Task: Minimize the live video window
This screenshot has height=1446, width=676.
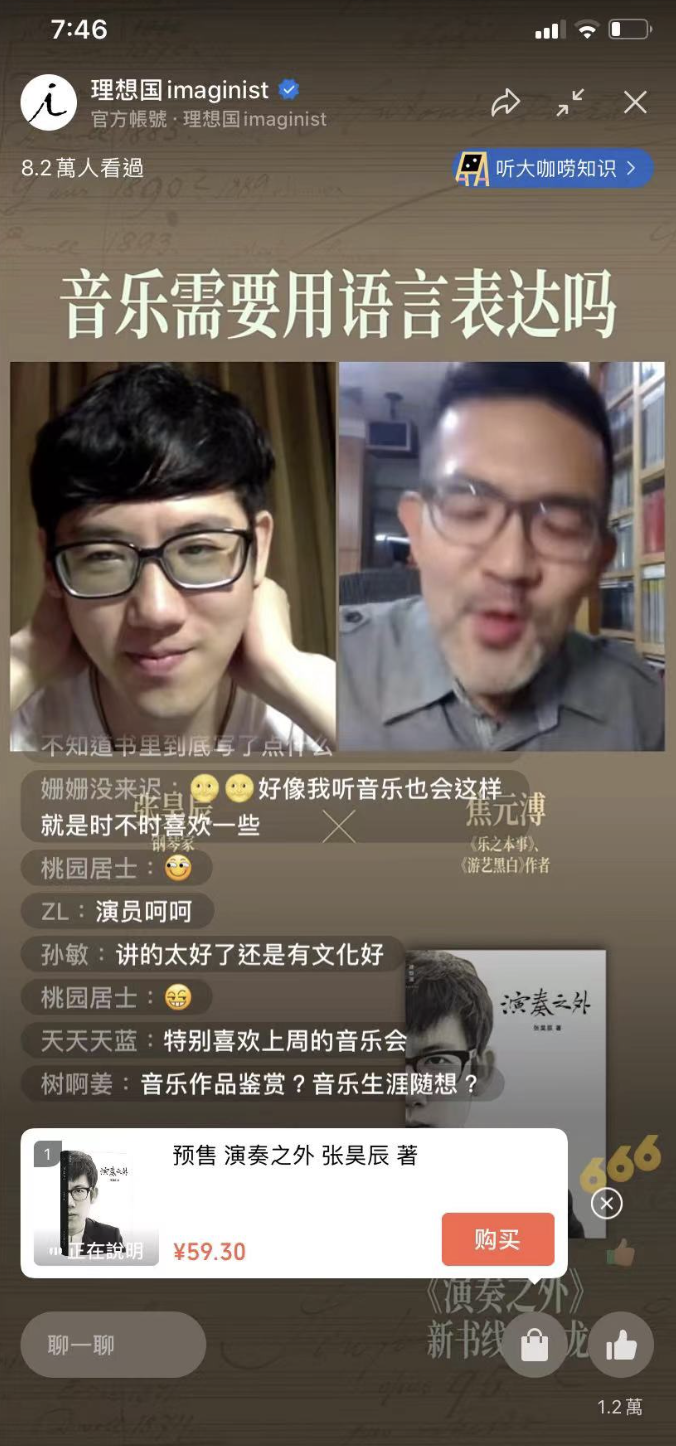Action: [571, 102]
